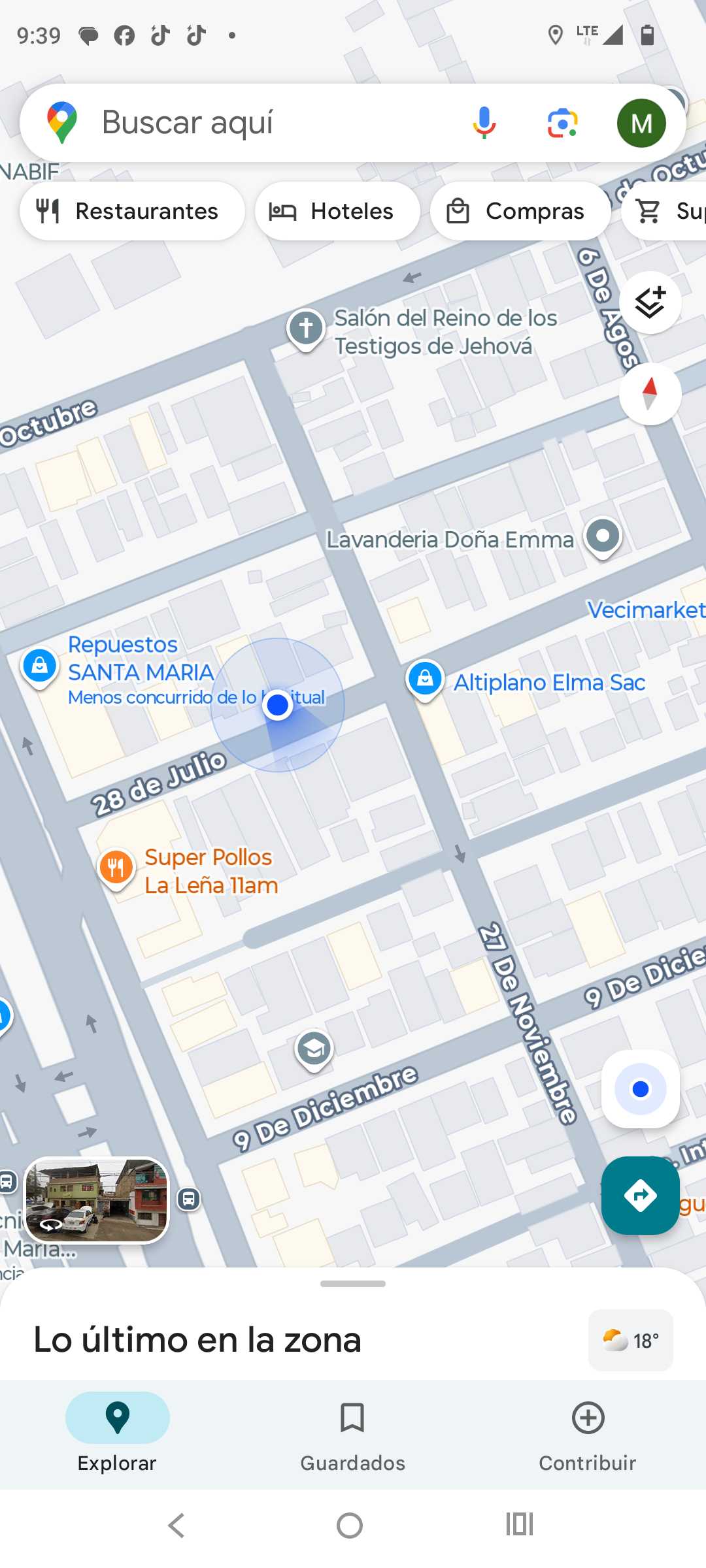Tap the compass to reorient the map
The image size is (706, 1568).
coord(650,394)
